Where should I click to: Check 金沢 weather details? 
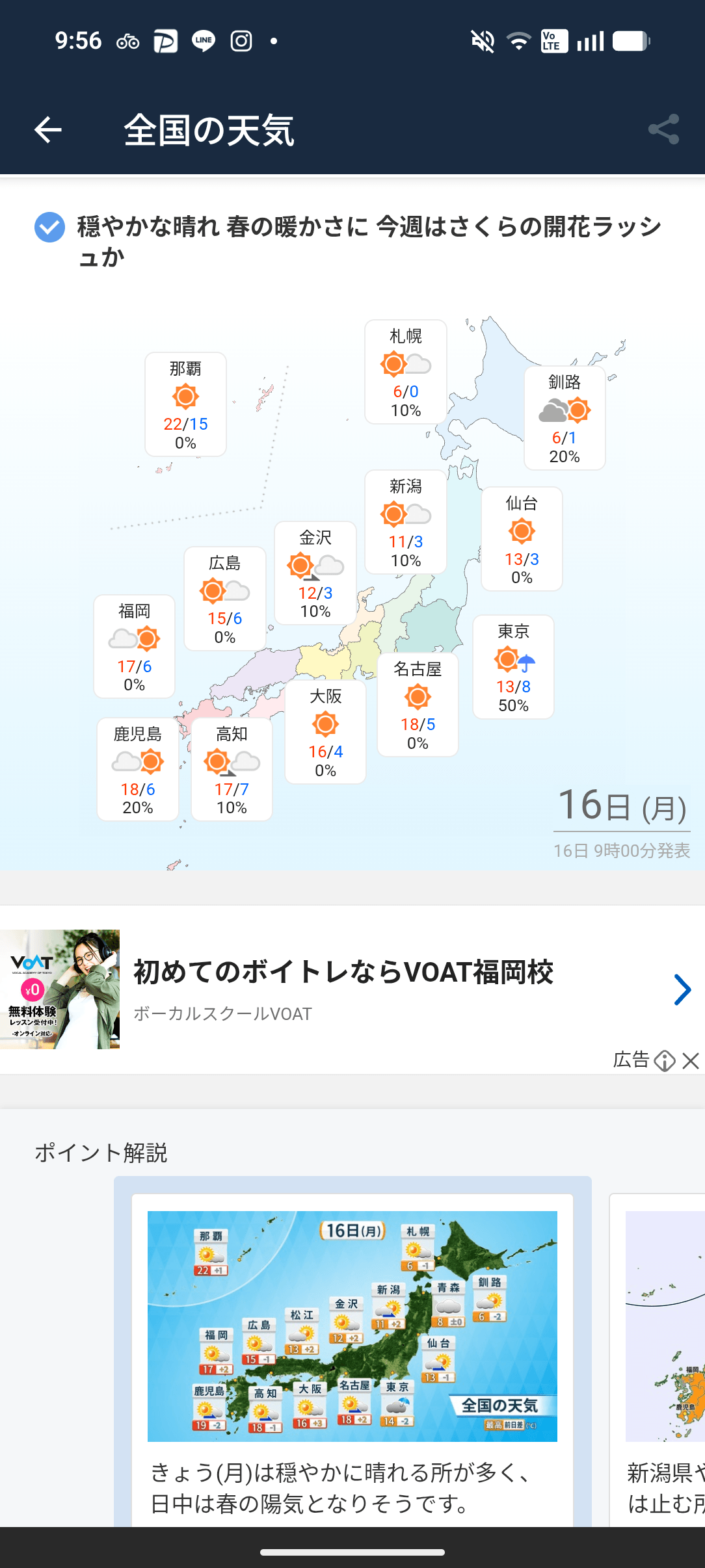pos(315,573)
